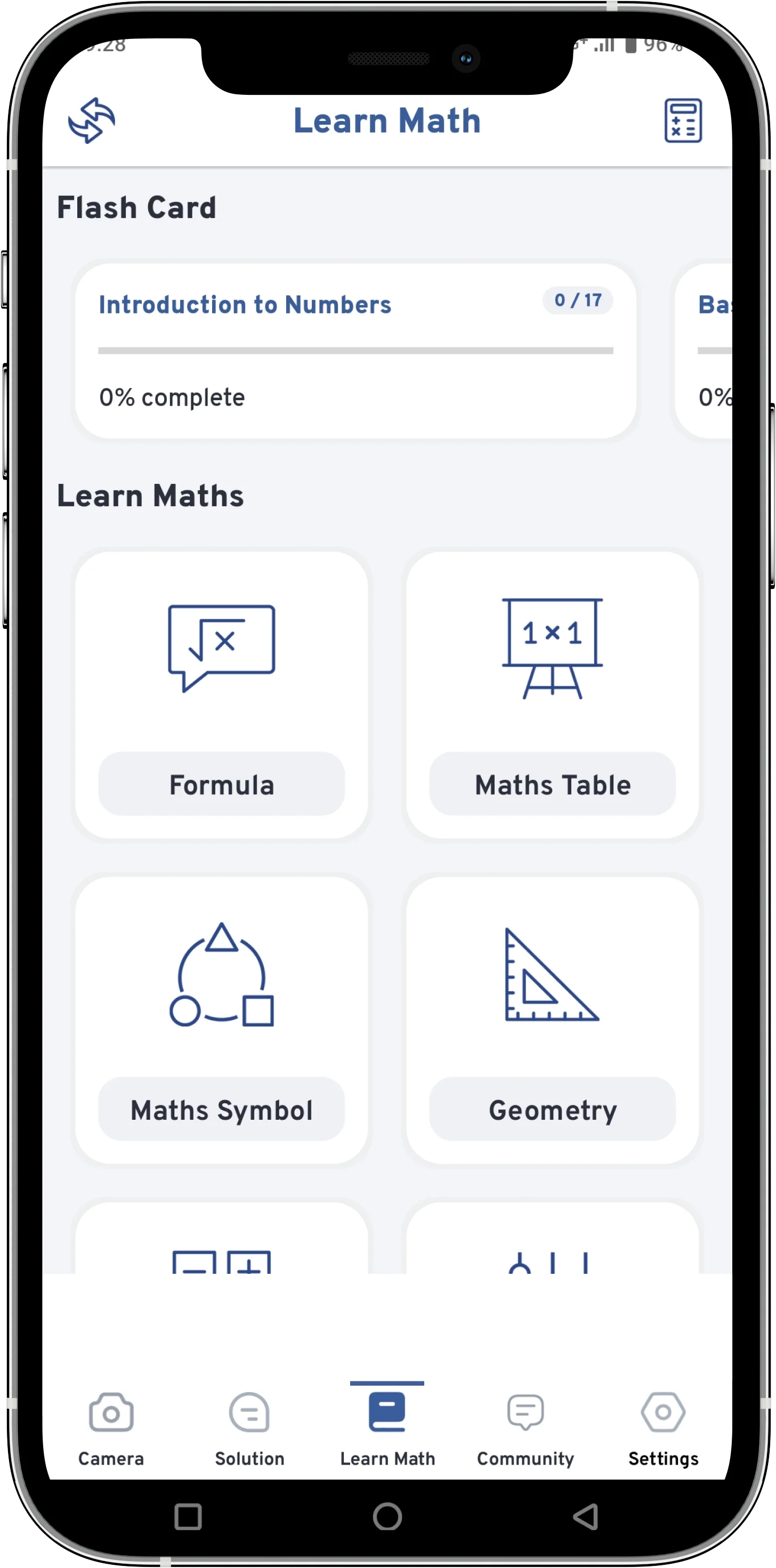Open the Maths Symbol section
776x1568 pixels.
222,1020
